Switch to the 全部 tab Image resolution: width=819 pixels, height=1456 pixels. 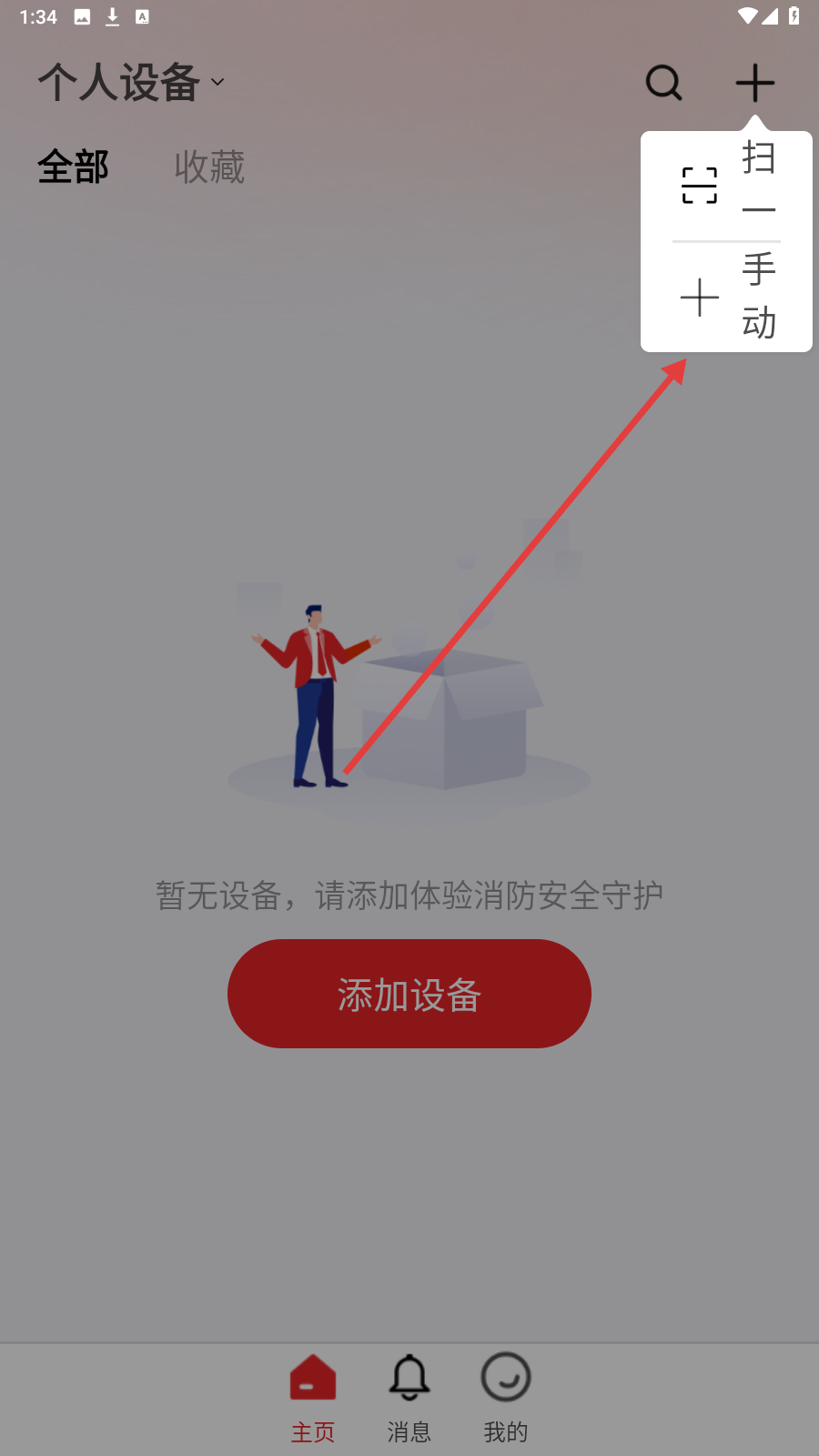click(73, 167)
